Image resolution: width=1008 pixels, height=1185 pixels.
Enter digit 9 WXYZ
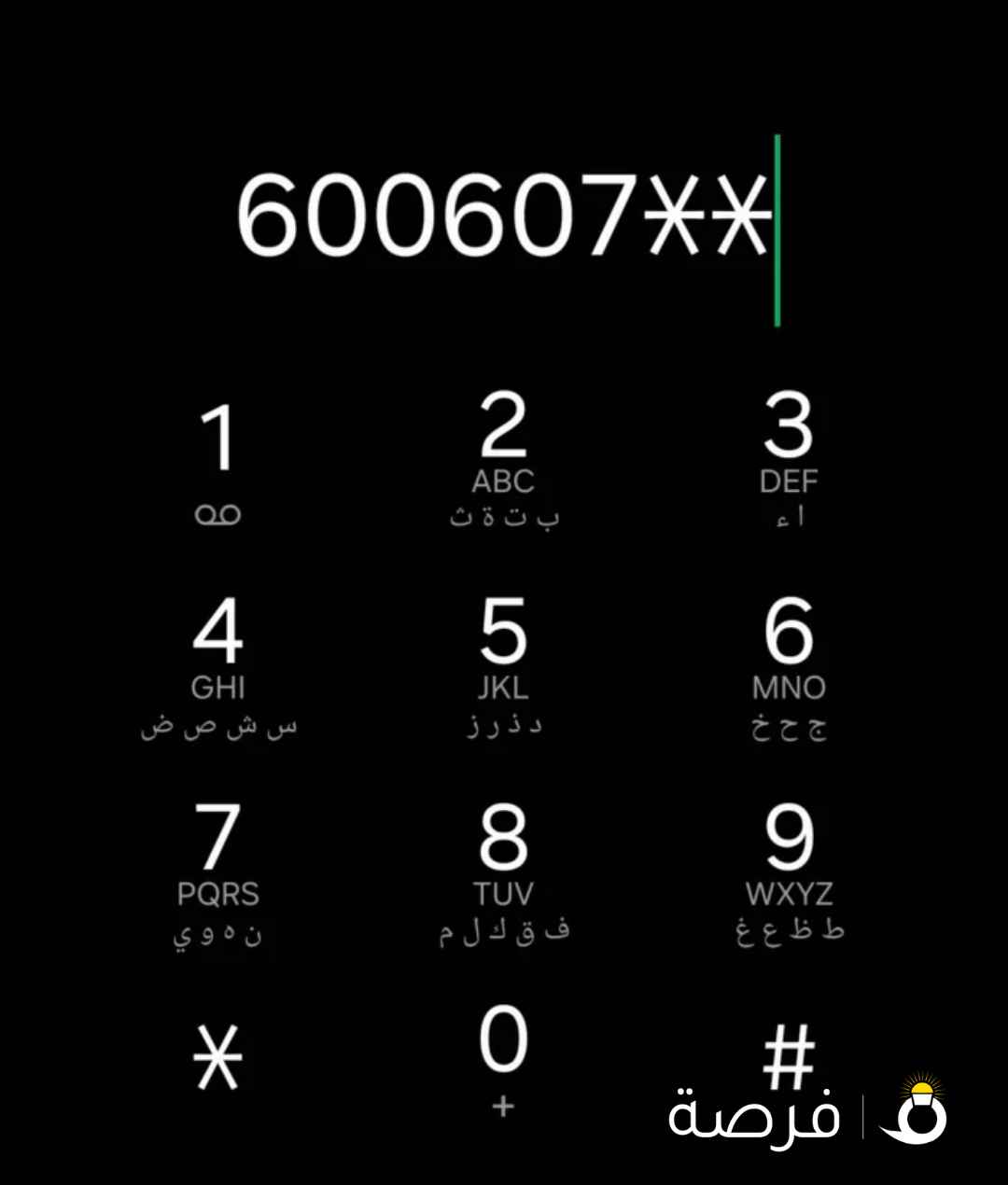(789, 874)
